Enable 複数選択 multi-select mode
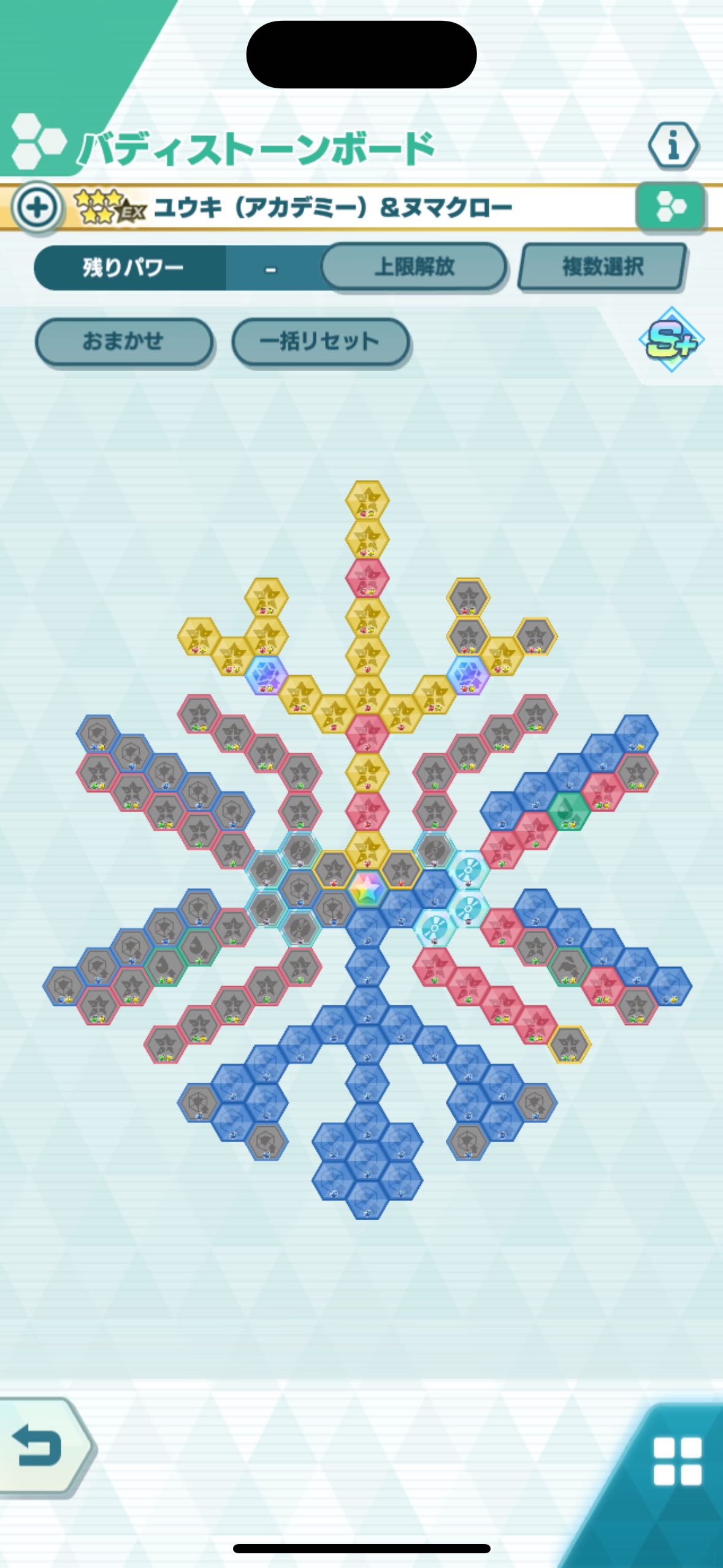 pos(602,267)
